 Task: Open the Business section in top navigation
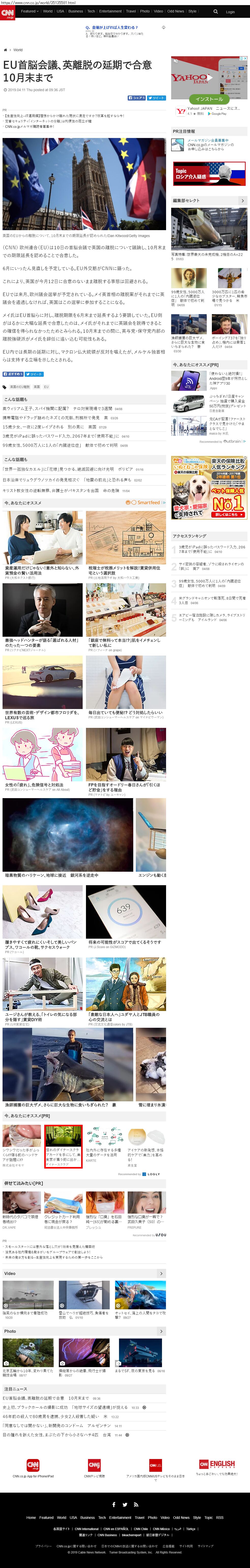(76, 11)
